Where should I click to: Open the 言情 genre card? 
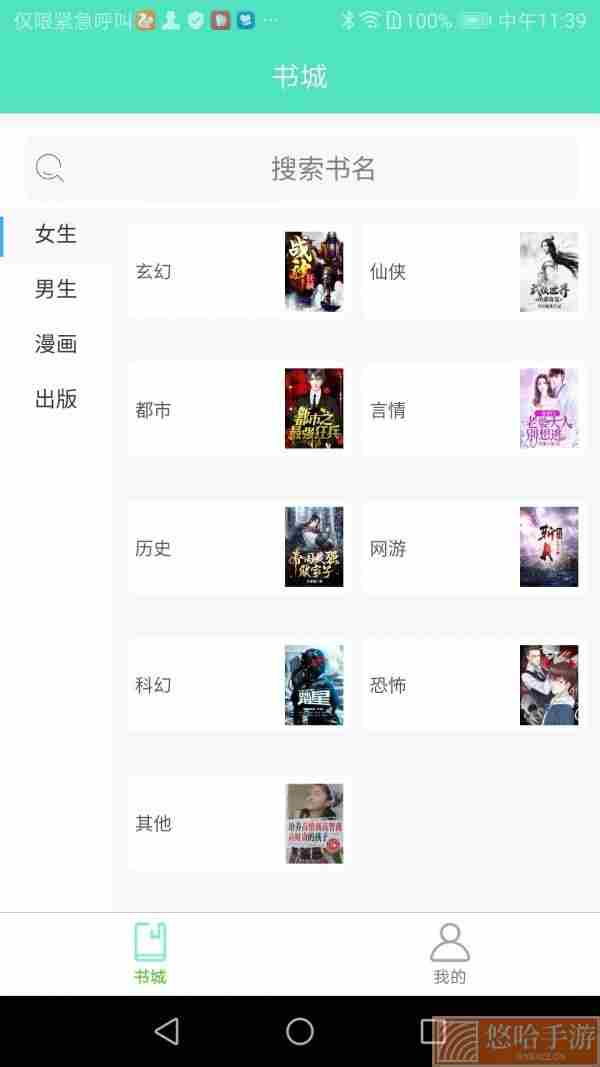pyautogui.click(x=473, y=410)
